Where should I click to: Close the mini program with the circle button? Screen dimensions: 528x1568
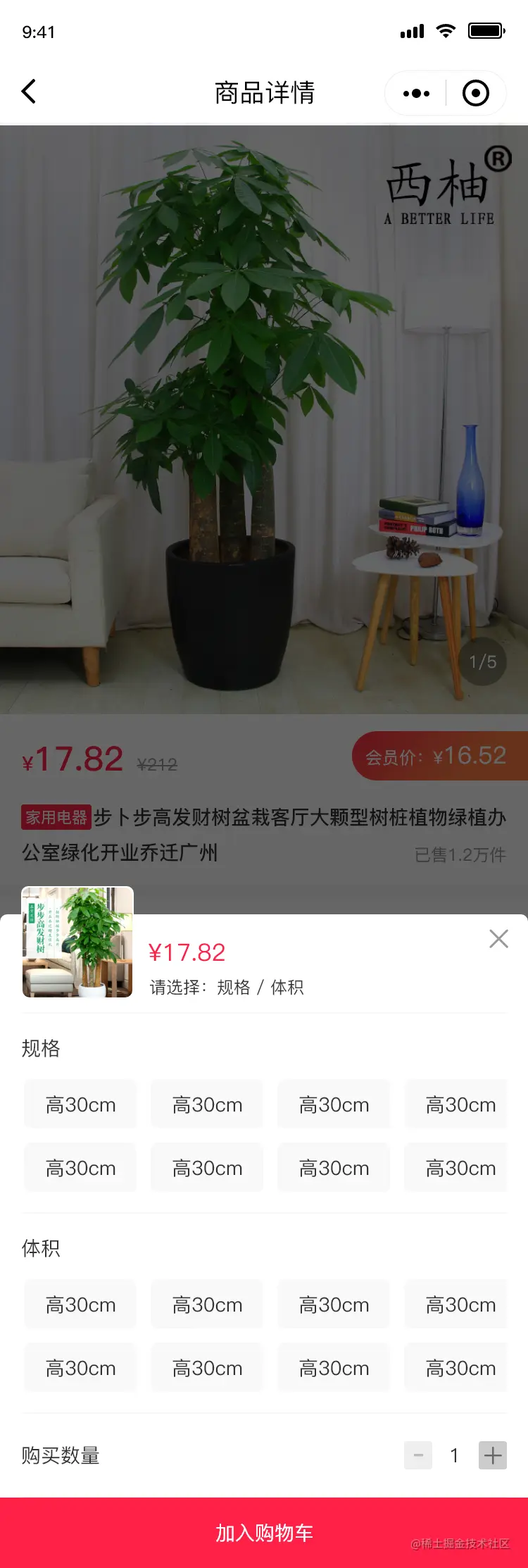(475, 93)
